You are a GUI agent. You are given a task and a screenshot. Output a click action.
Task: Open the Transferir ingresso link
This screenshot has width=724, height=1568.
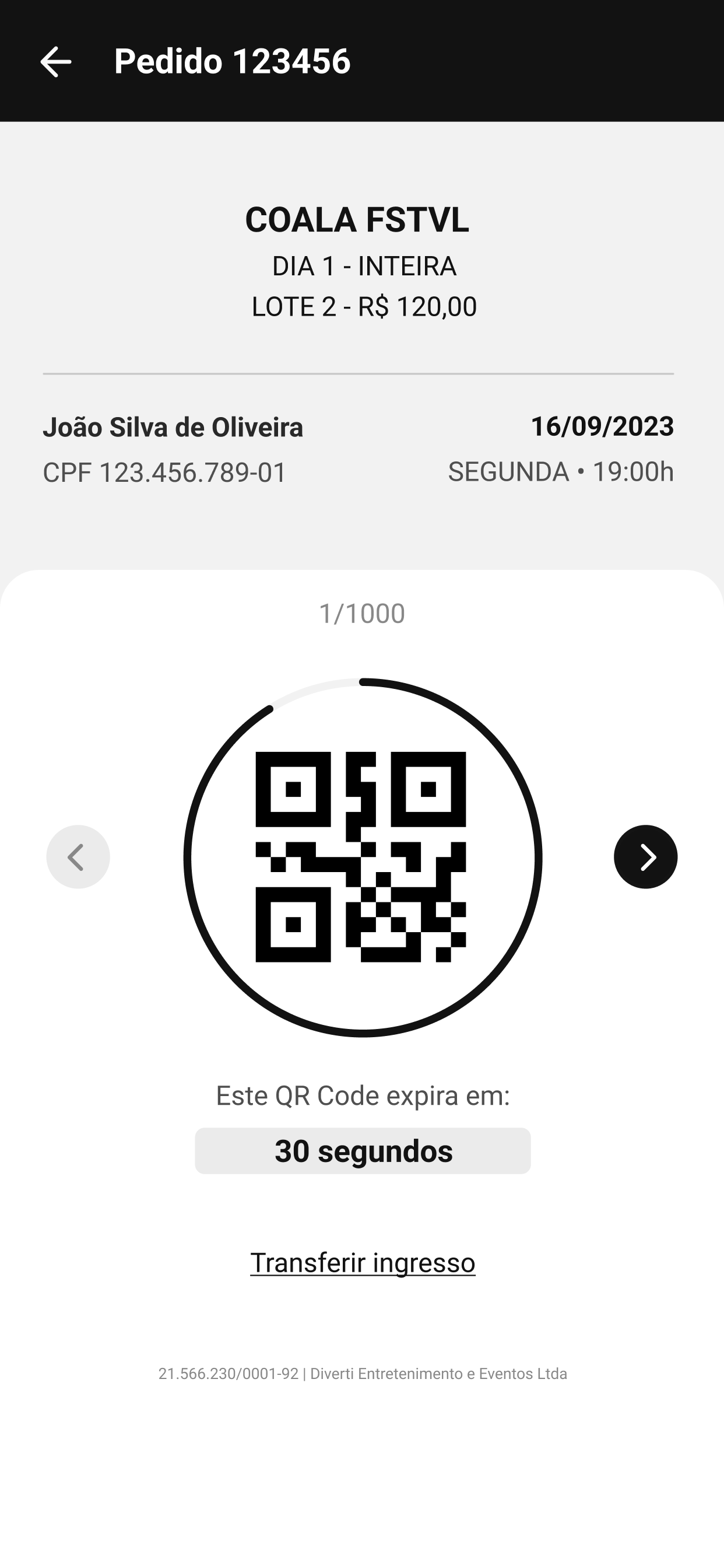363,1262
